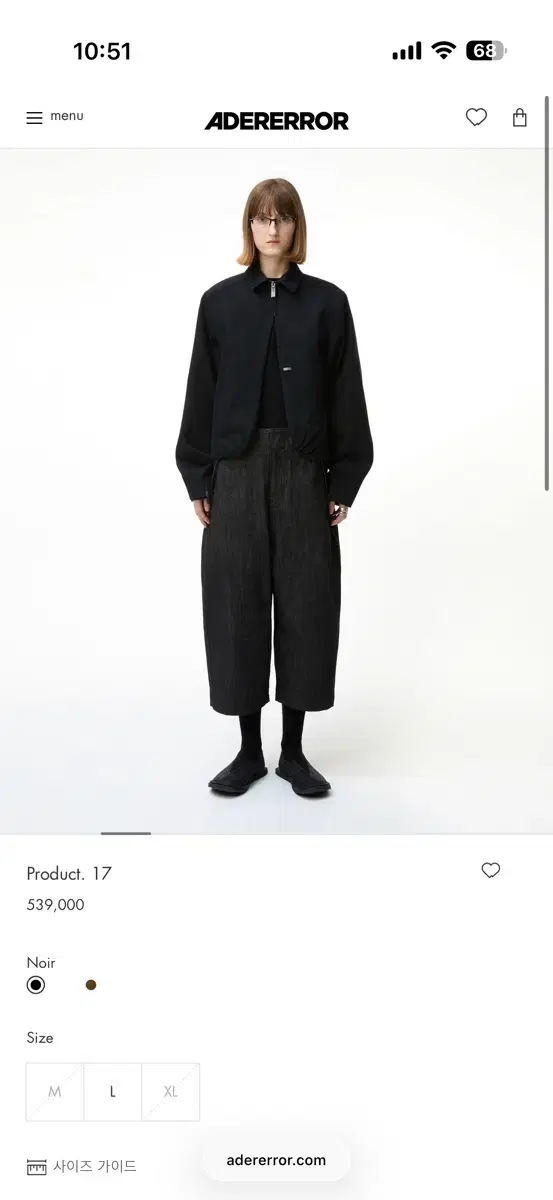Select the Noir black color swatch
This screenshot has width=553, height=1200.
[x=36, y=985]
